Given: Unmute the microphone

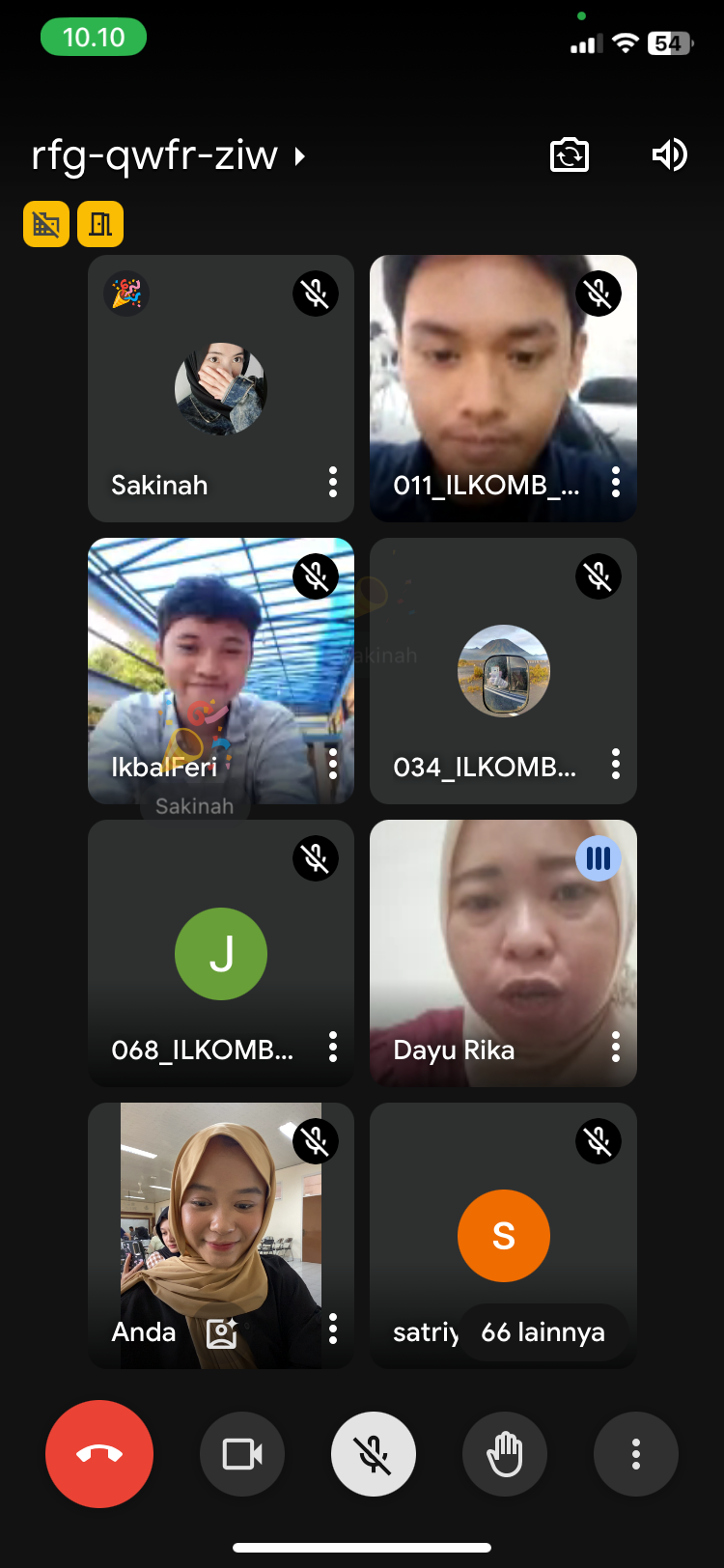Looking at the screenshot, I should (374, 1454).
